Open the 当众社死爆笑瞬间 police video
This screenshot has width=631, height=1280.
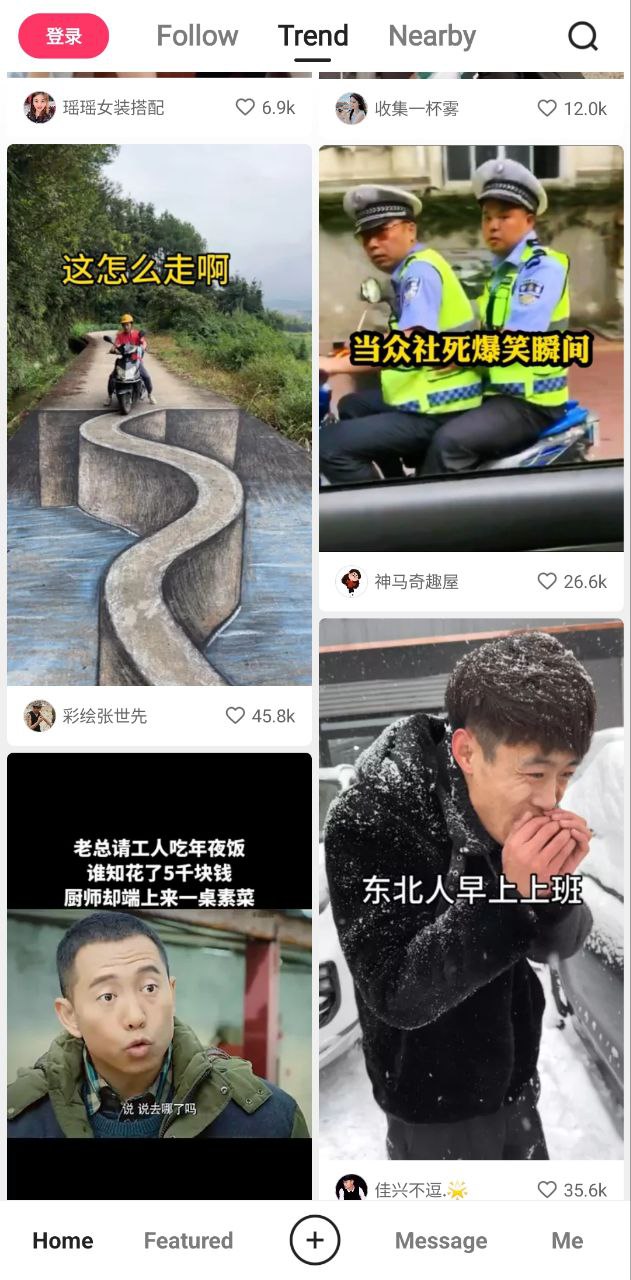click(471, 348)
